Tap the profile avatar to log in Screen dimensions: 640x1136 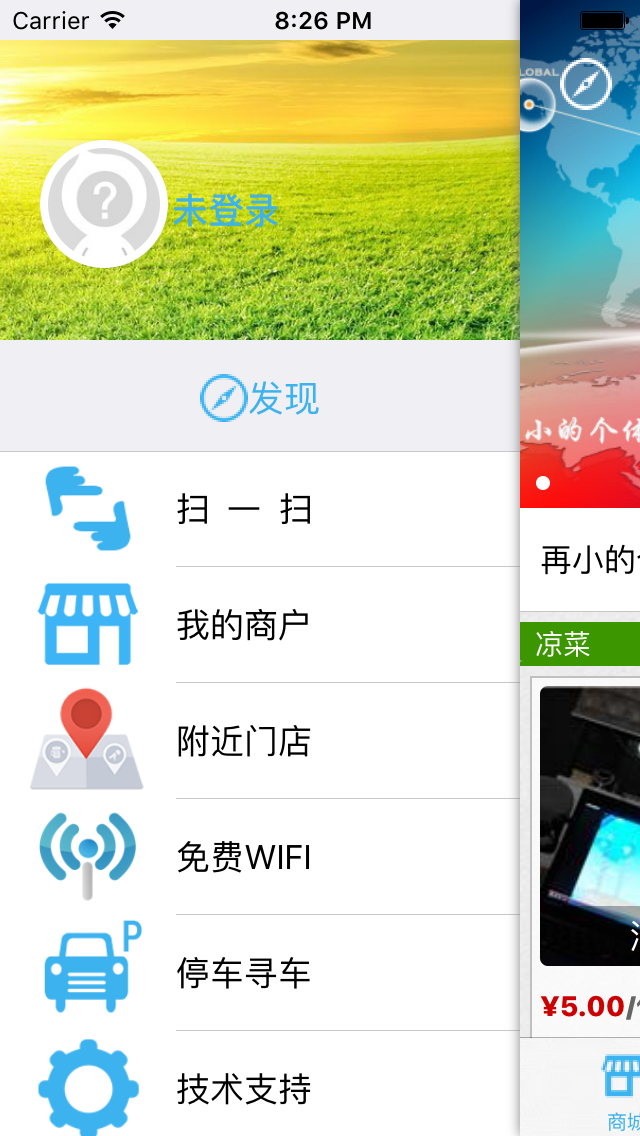pos(103,203)
